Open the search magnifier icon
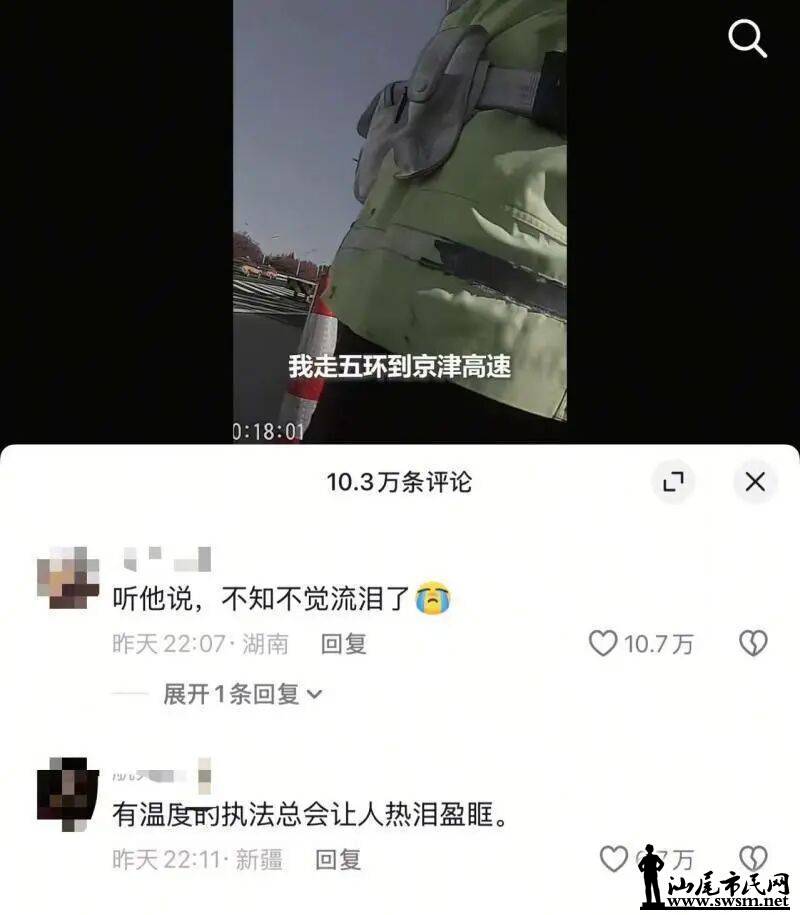Viewport: 800px width, 915px height. point(745,39)
